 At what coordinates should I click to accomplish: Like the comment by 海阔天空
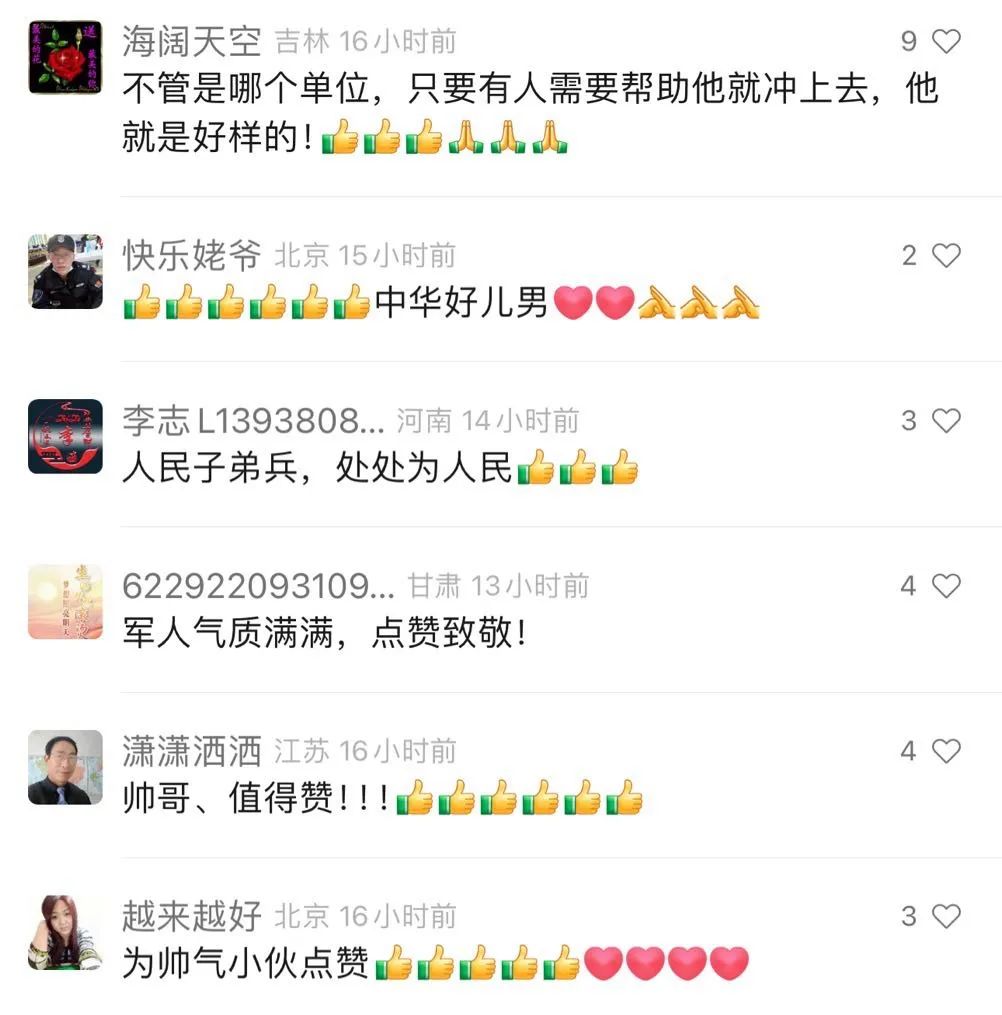[x=945, y=41]
